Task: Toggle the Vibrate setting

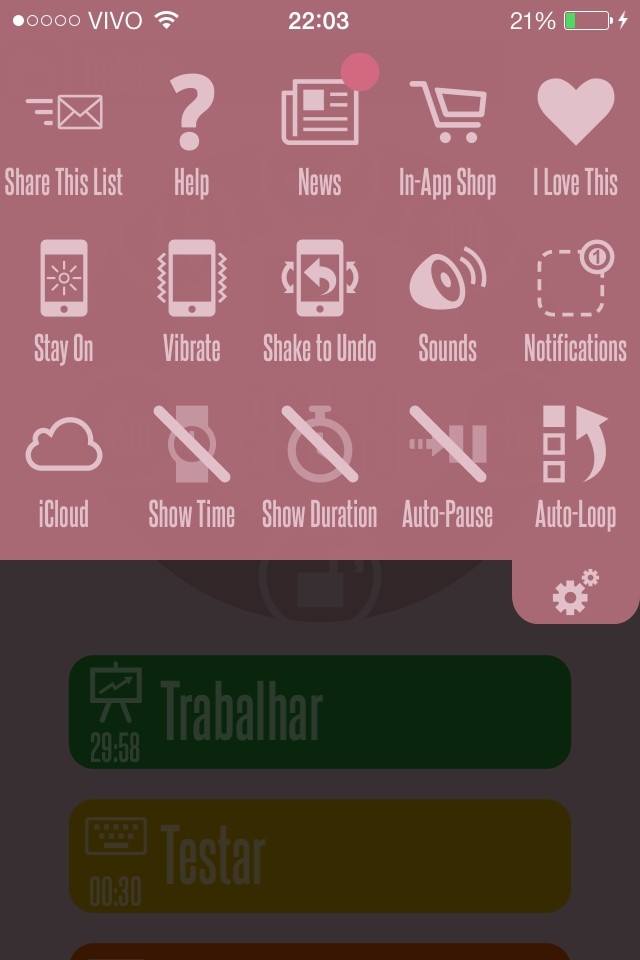Action: point(191,300)
